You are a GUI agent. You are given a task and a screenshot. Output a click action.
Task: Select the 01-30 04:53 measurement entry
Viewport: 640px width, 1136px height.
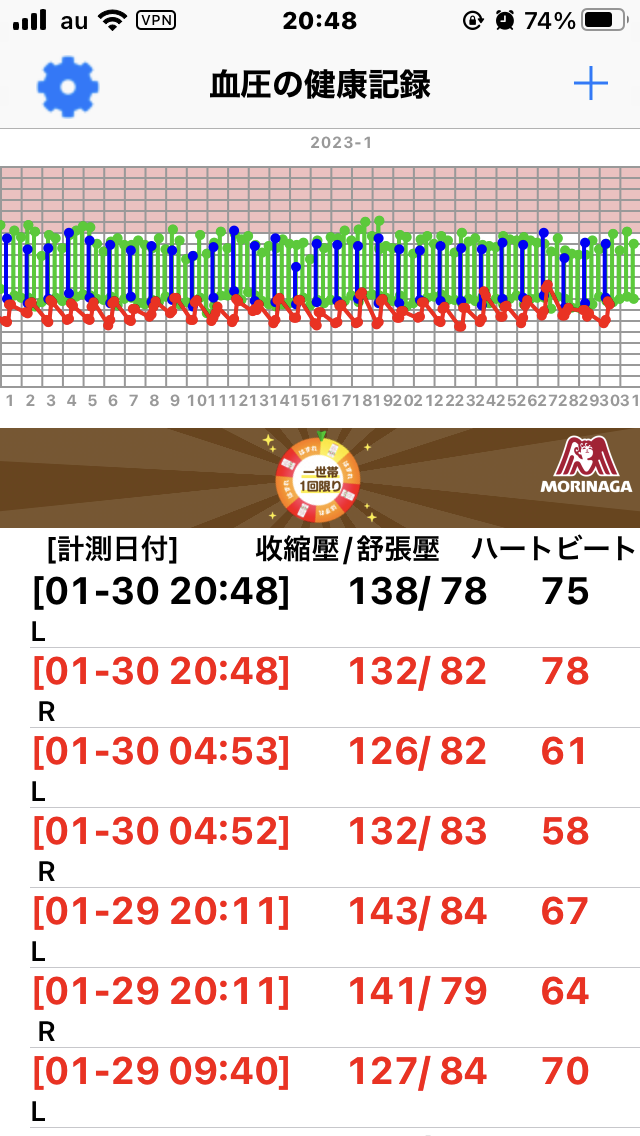coord(320,767)
